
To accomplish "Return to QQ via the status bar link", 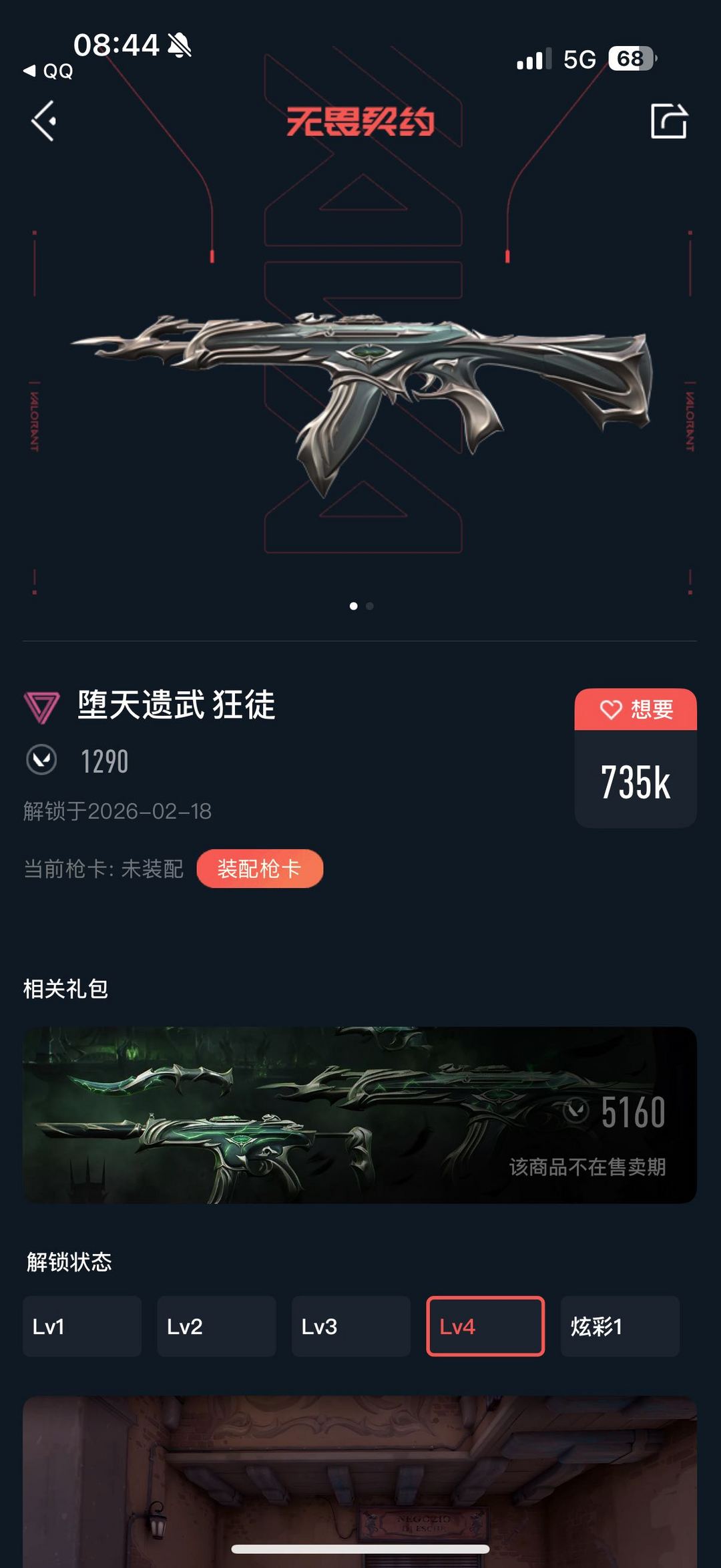I will point(49,71).
